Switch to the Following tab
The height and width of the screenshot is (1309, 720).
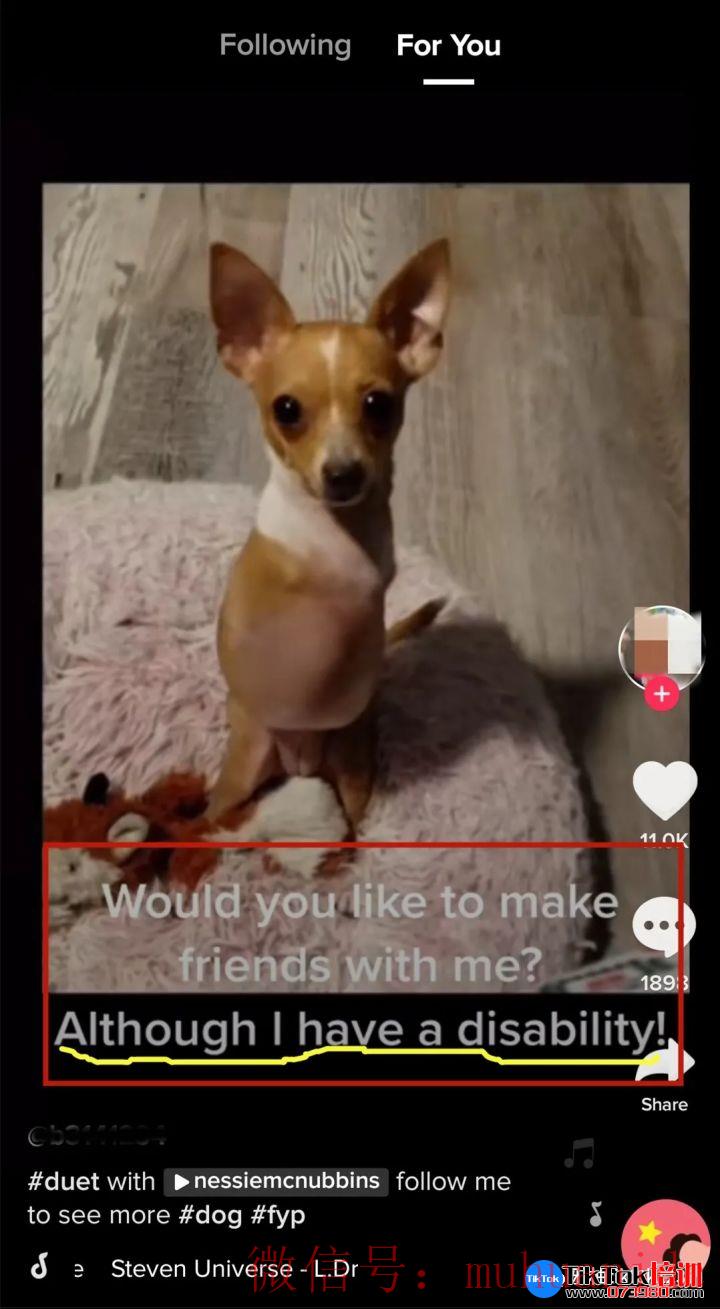285,46
